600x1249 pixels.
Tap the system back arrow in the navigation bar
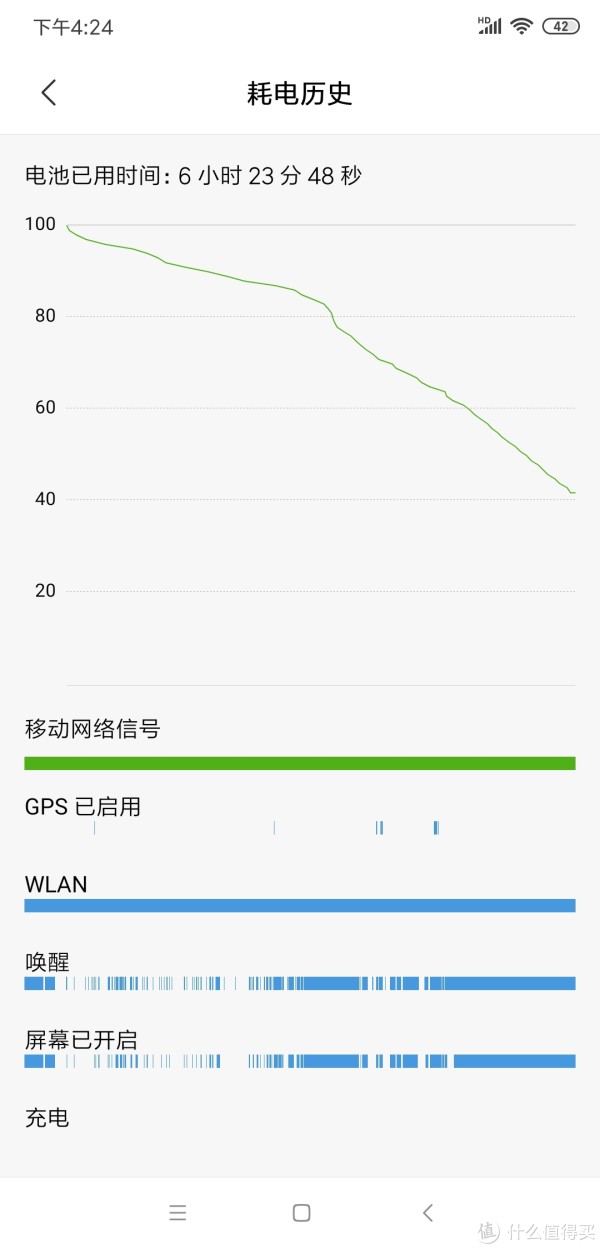click(428, 1213)
